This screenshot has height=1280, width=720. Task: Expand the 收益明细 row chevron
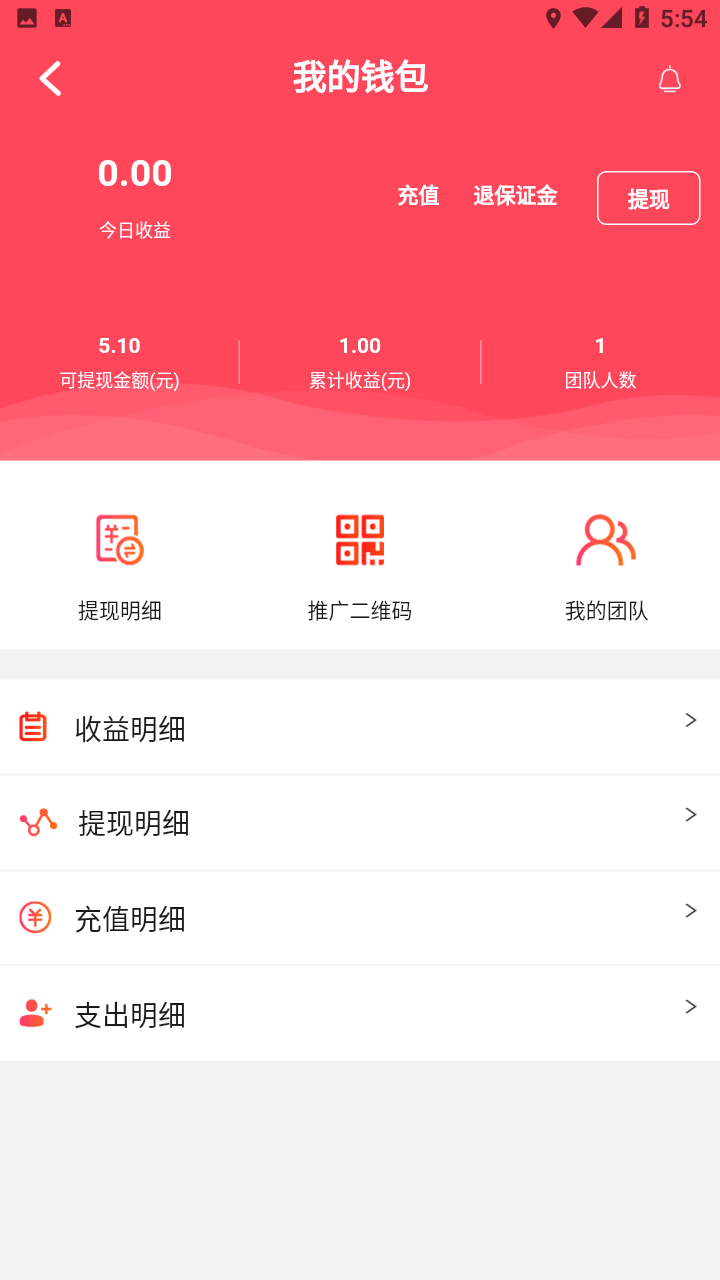[690, 719]
